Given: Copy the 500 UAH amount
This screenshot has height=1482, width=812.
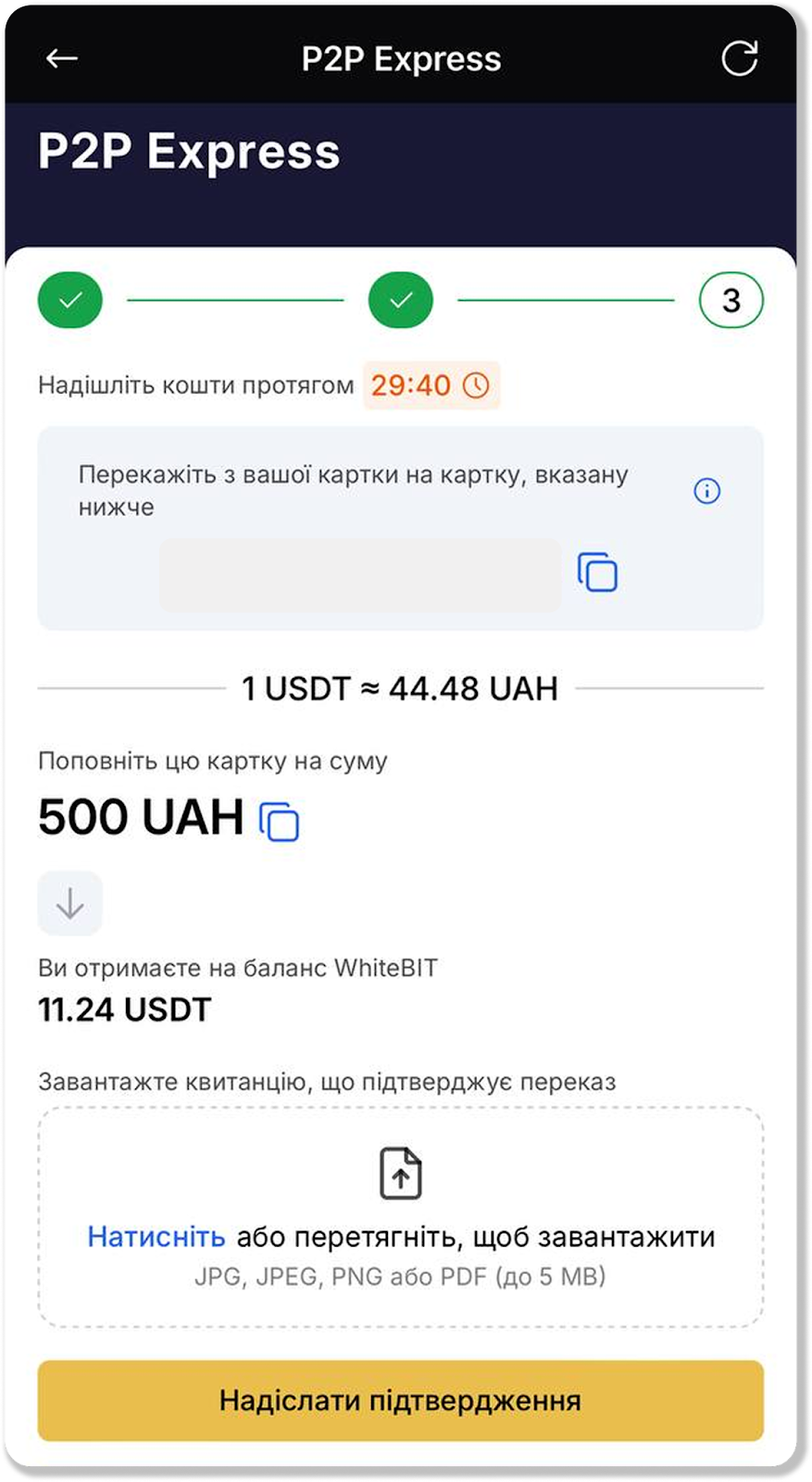Looking at the screenshot, I should (x=279, y=821).
